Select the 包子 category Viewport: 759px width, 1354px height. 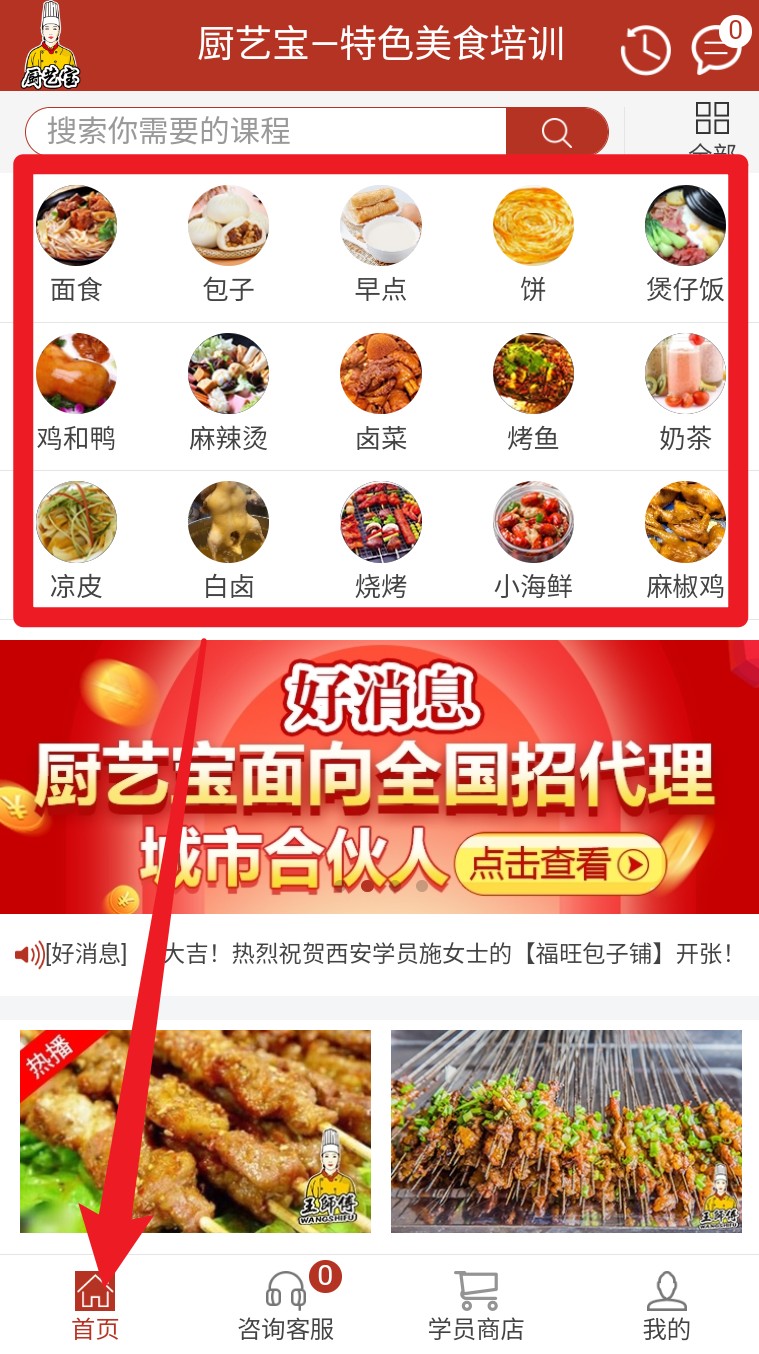228,244
